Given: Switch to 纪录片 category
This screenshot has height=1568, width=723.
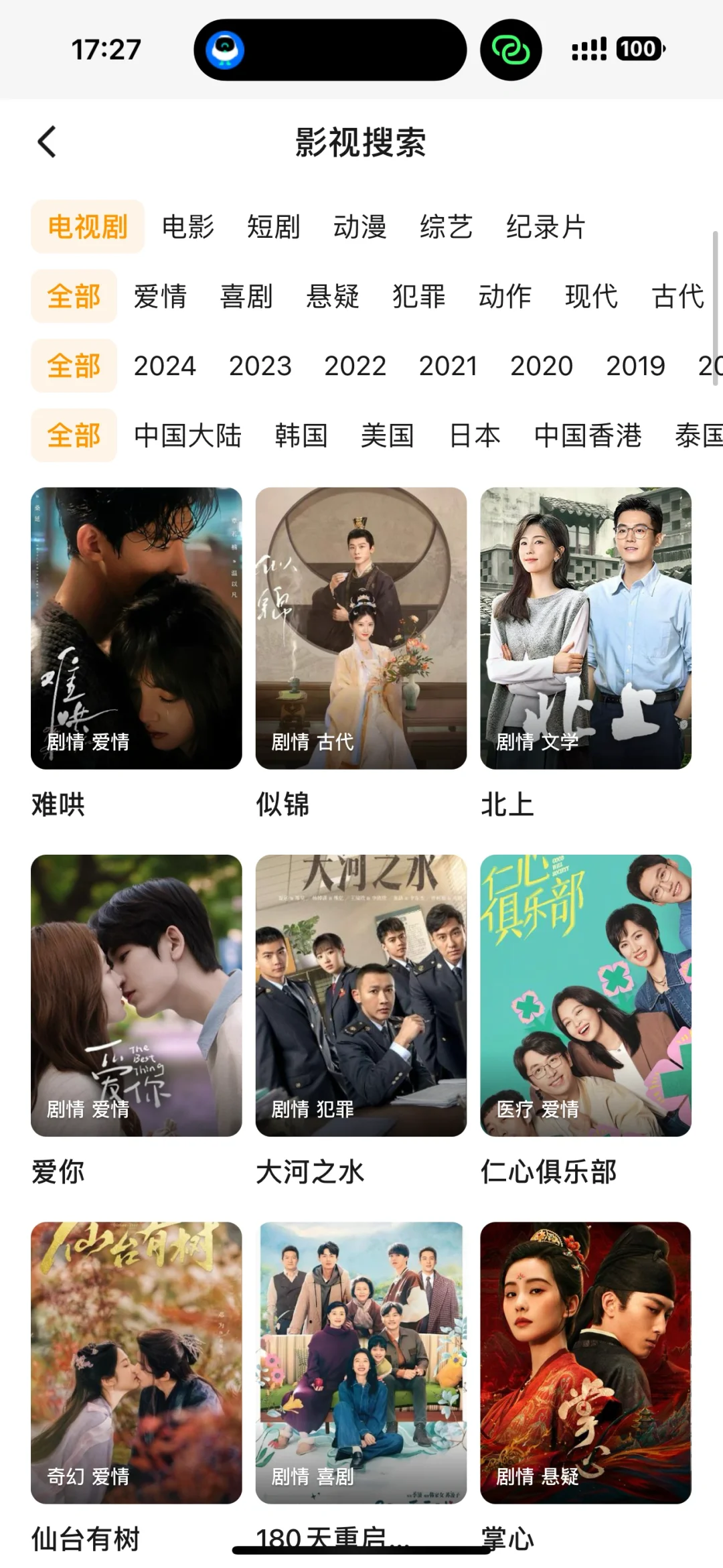Looking at the screenshot, I should [546, 227].
